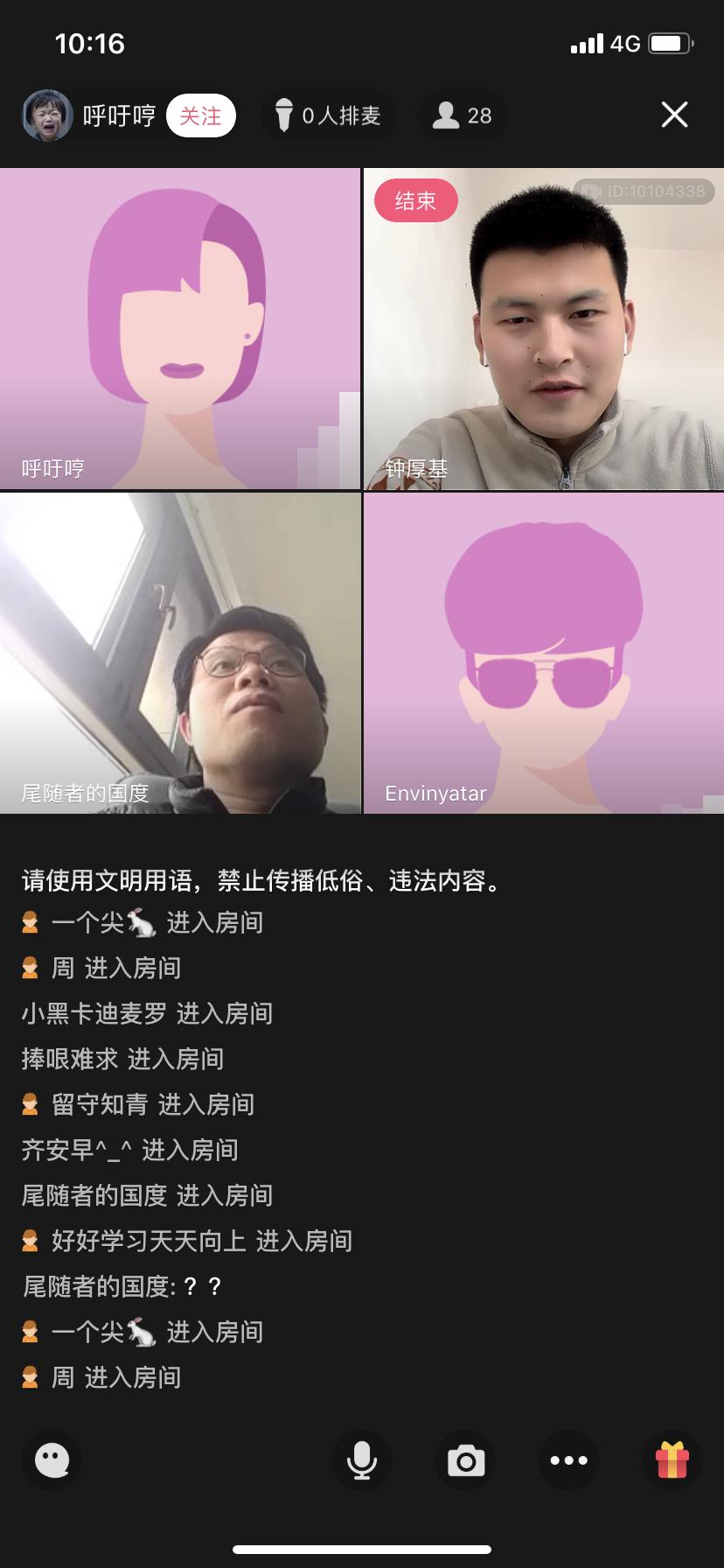Select 尾随者的国度's video tile
The height and width of the screenshot is (1568, 724).
click(x=180, y=653)
